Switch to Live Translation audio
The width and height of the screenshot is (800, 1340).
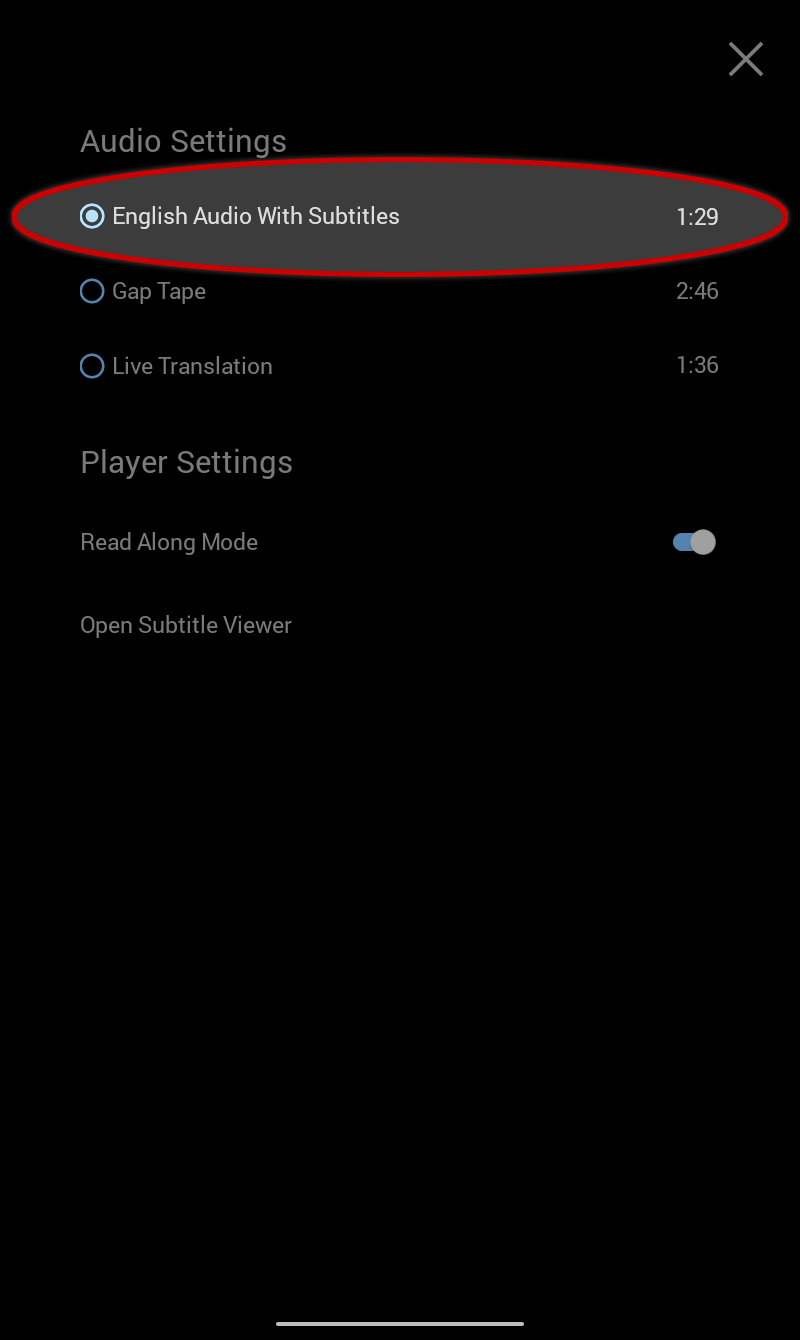click(x=400, y=366)
